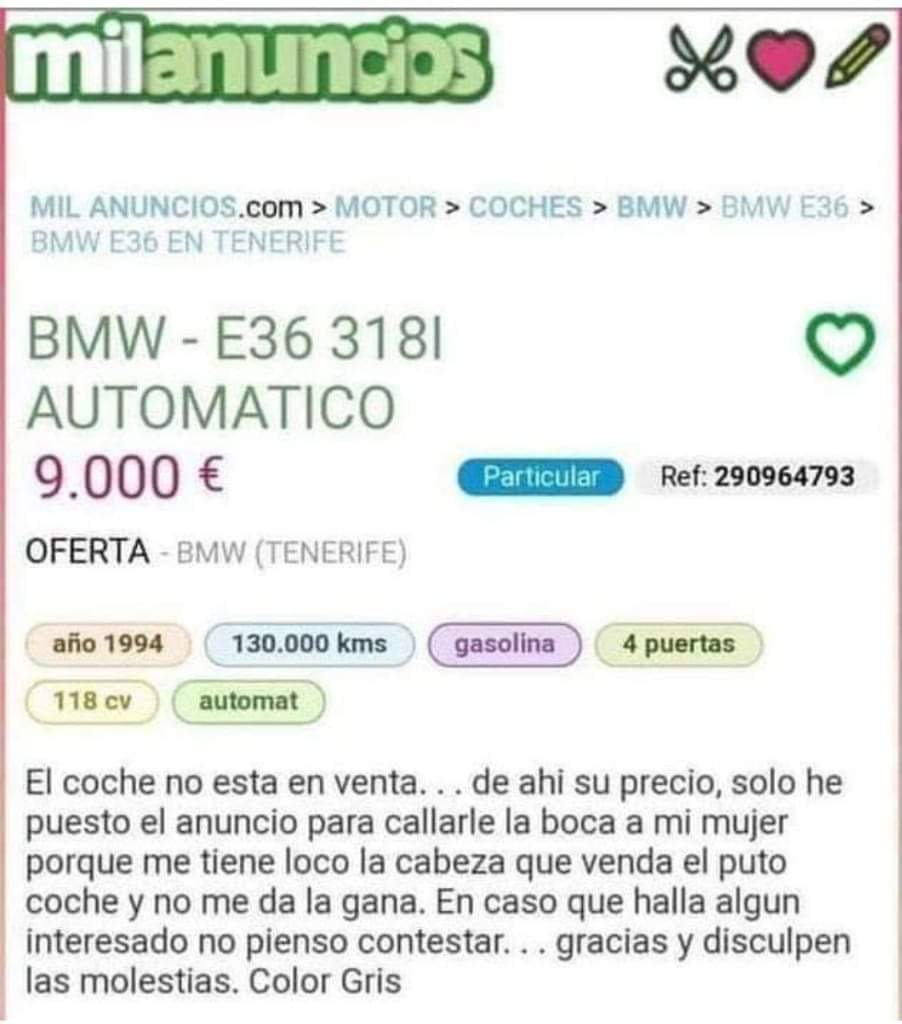Screen dimensions: 902x1024
Task: Open BMW E36 EN TENERIFE breadcrumb
Action: click(x=188, y=242)
